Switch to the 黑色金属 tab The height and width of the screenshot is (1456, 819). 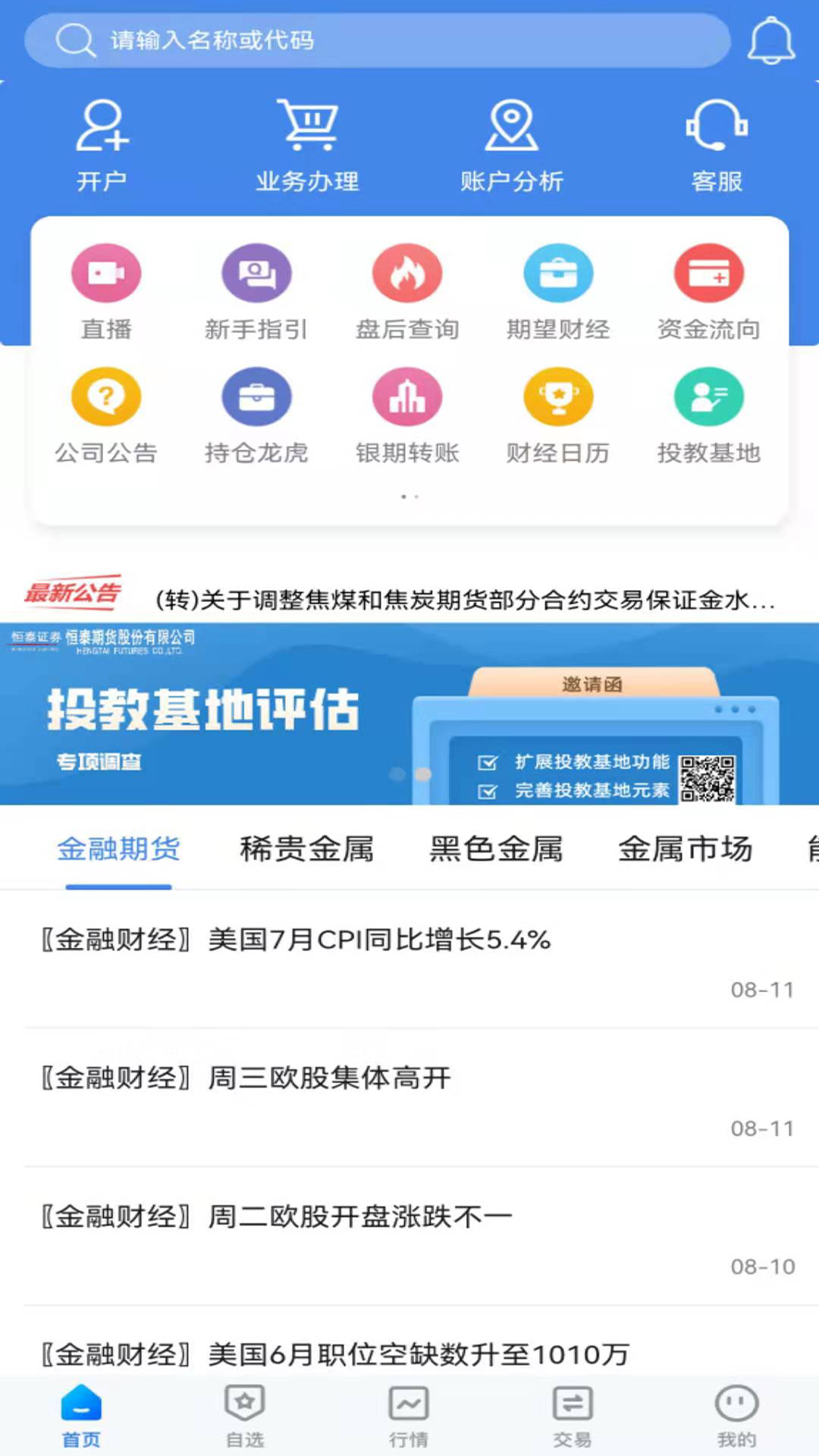click(496, 849)
